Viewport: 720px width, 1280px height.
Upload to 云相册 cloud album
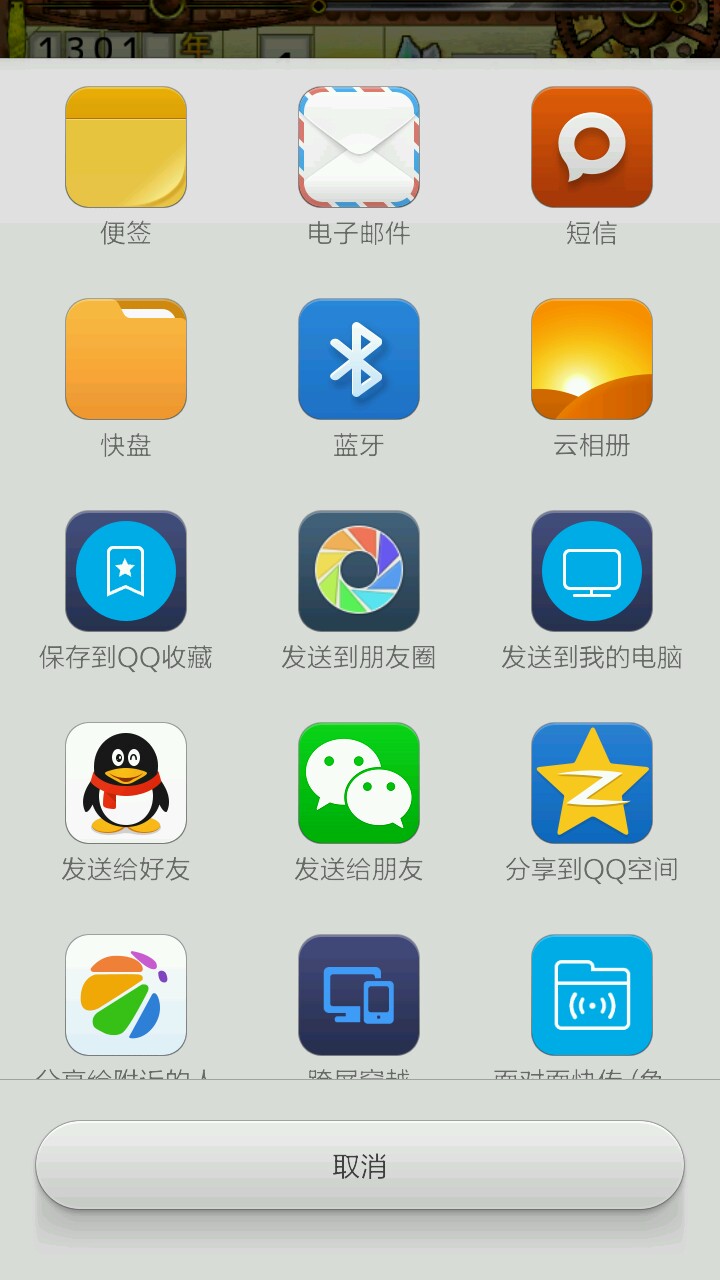[592, 360]
